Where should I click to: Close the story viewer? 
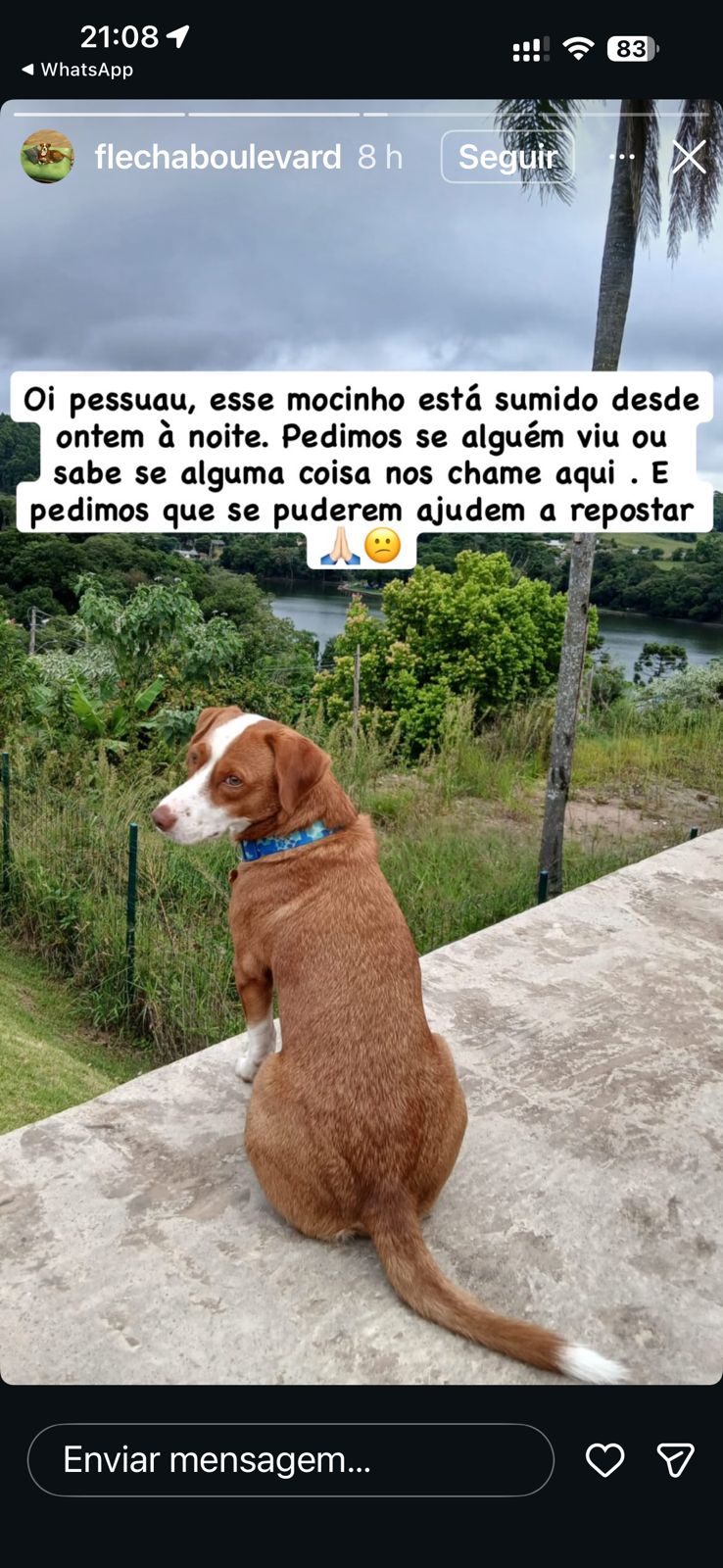(688, 157)
